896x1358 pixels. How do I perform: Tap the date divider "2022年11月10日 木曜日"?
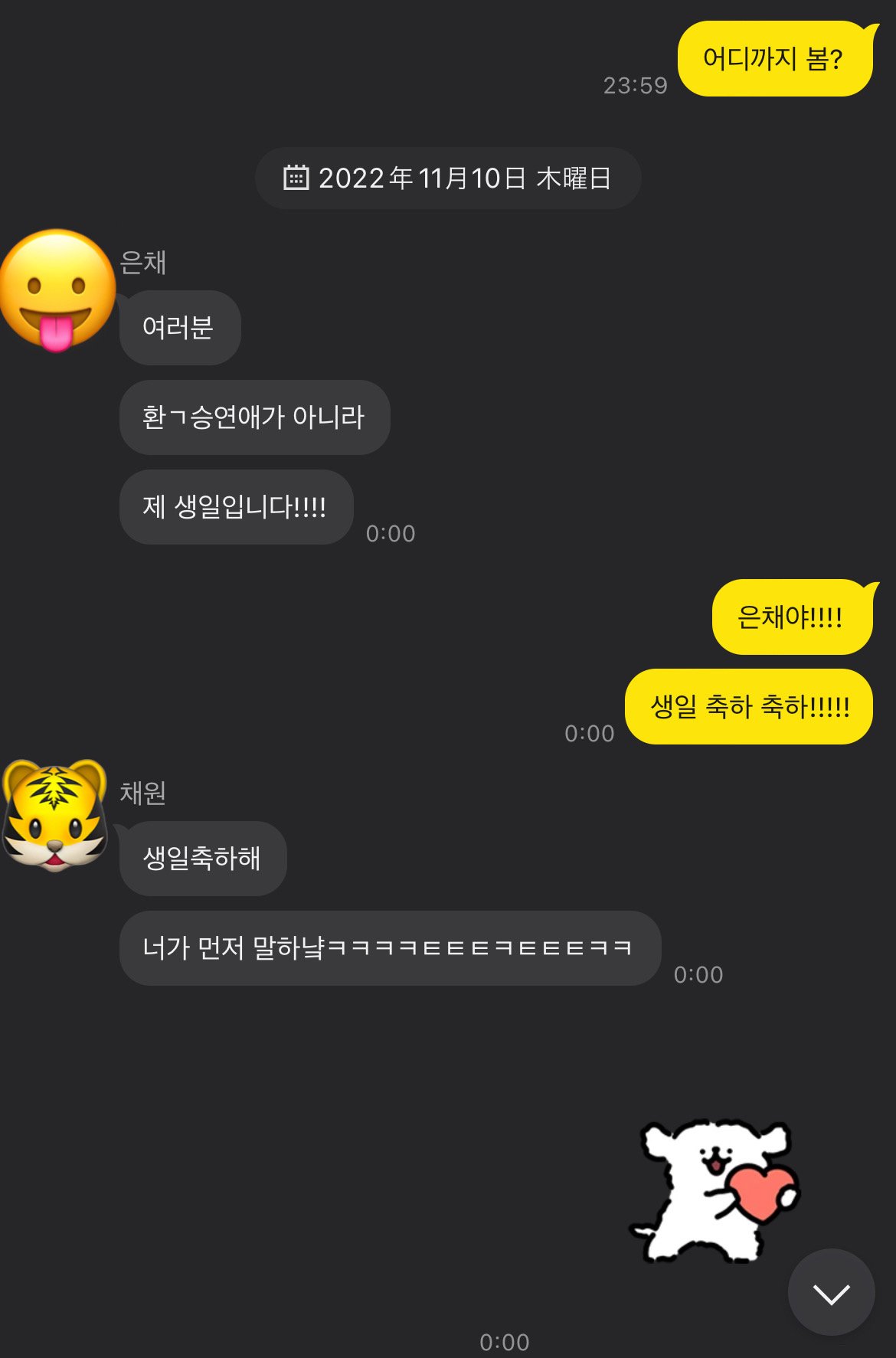click(x=450, y=177)
